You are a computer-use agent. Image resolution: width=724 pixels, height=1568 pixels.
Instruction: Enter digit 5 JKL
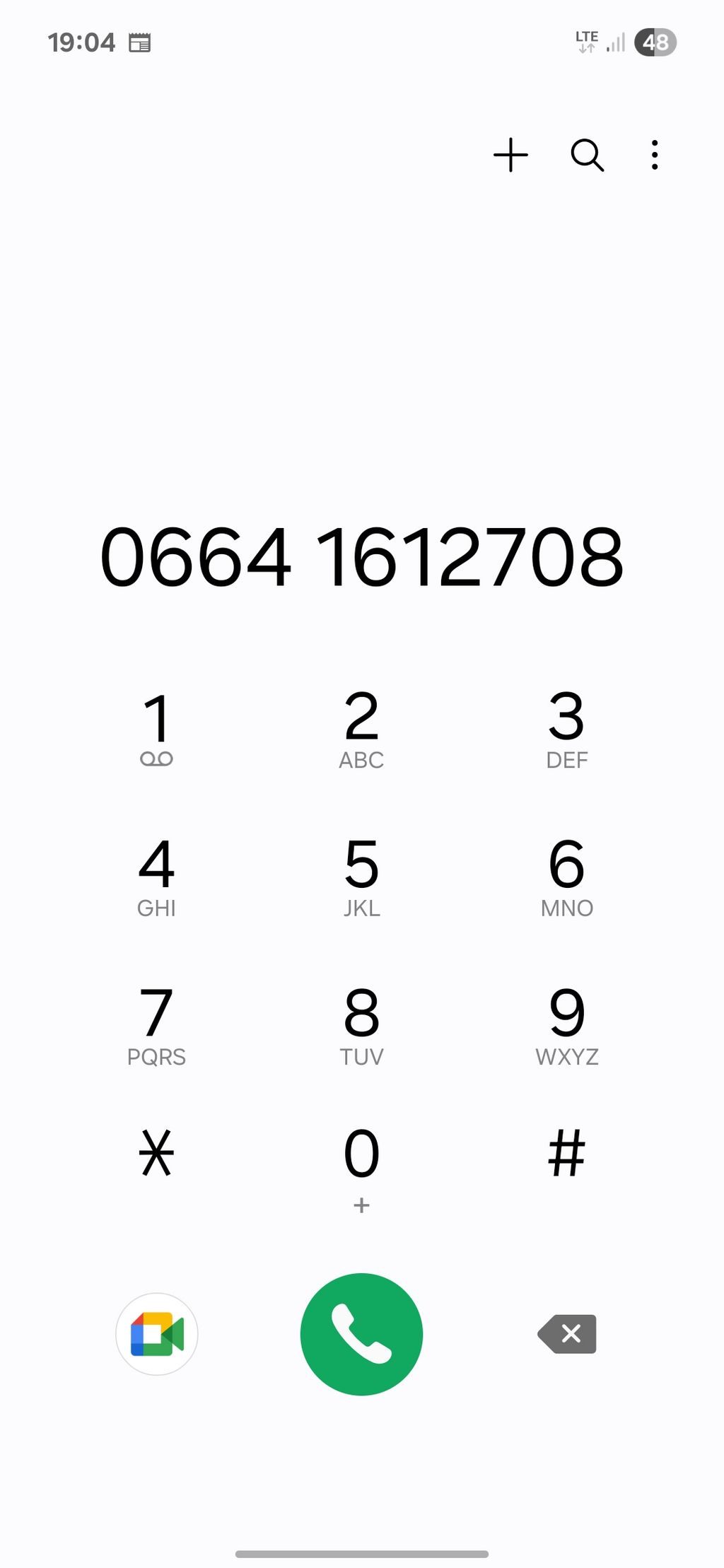[361, 877]
